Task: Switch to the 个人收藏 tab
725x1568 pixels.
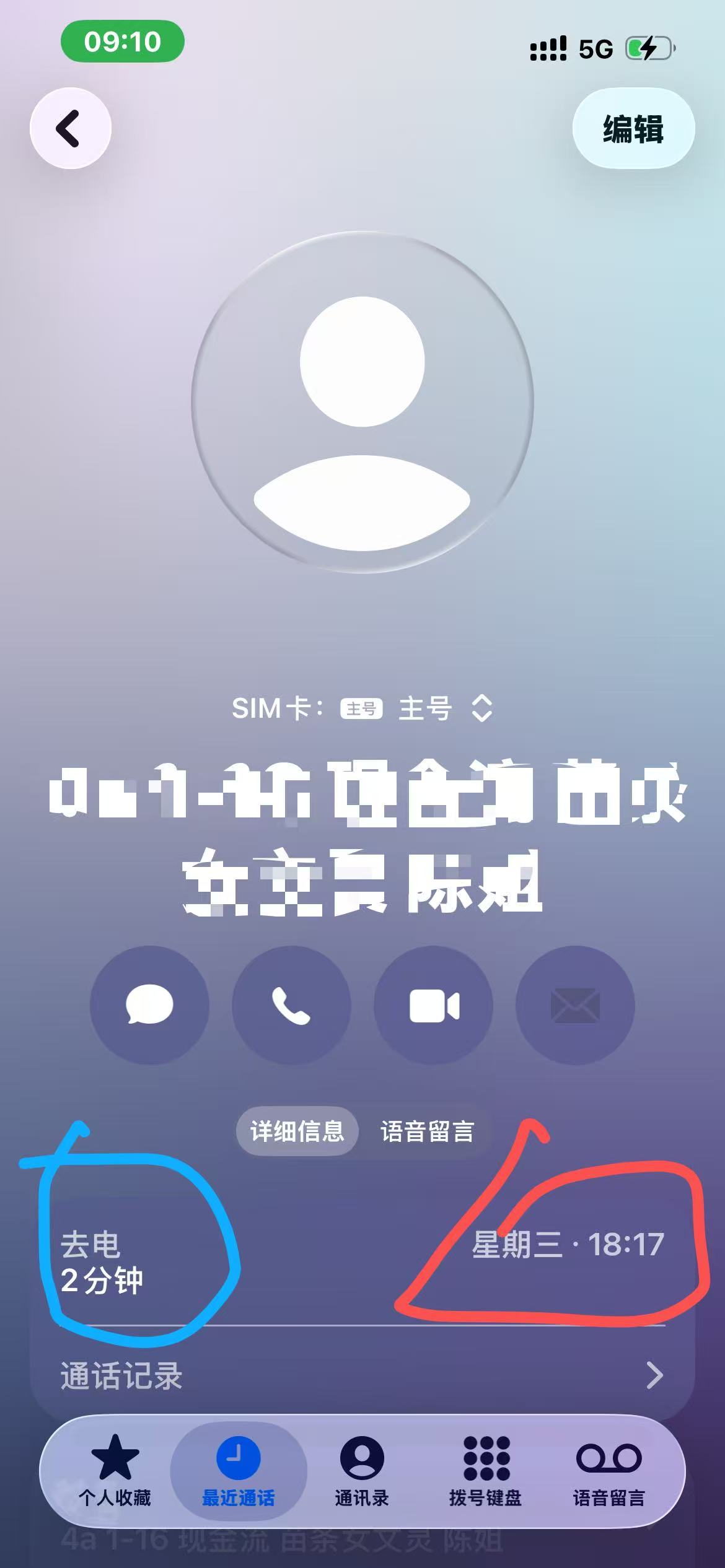Action: (x=115, y=1471)
